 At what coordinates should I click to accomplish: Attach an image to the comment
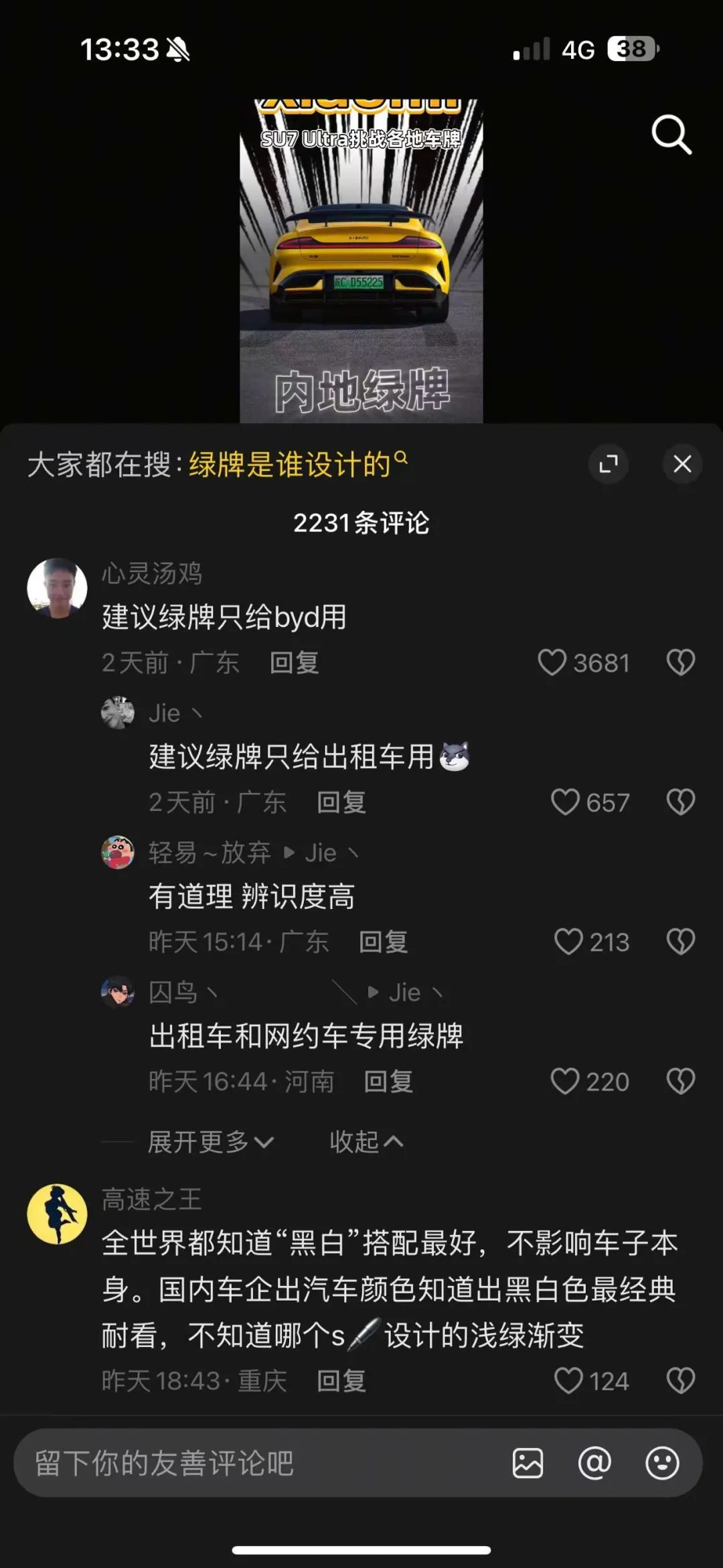(528, 1464)
